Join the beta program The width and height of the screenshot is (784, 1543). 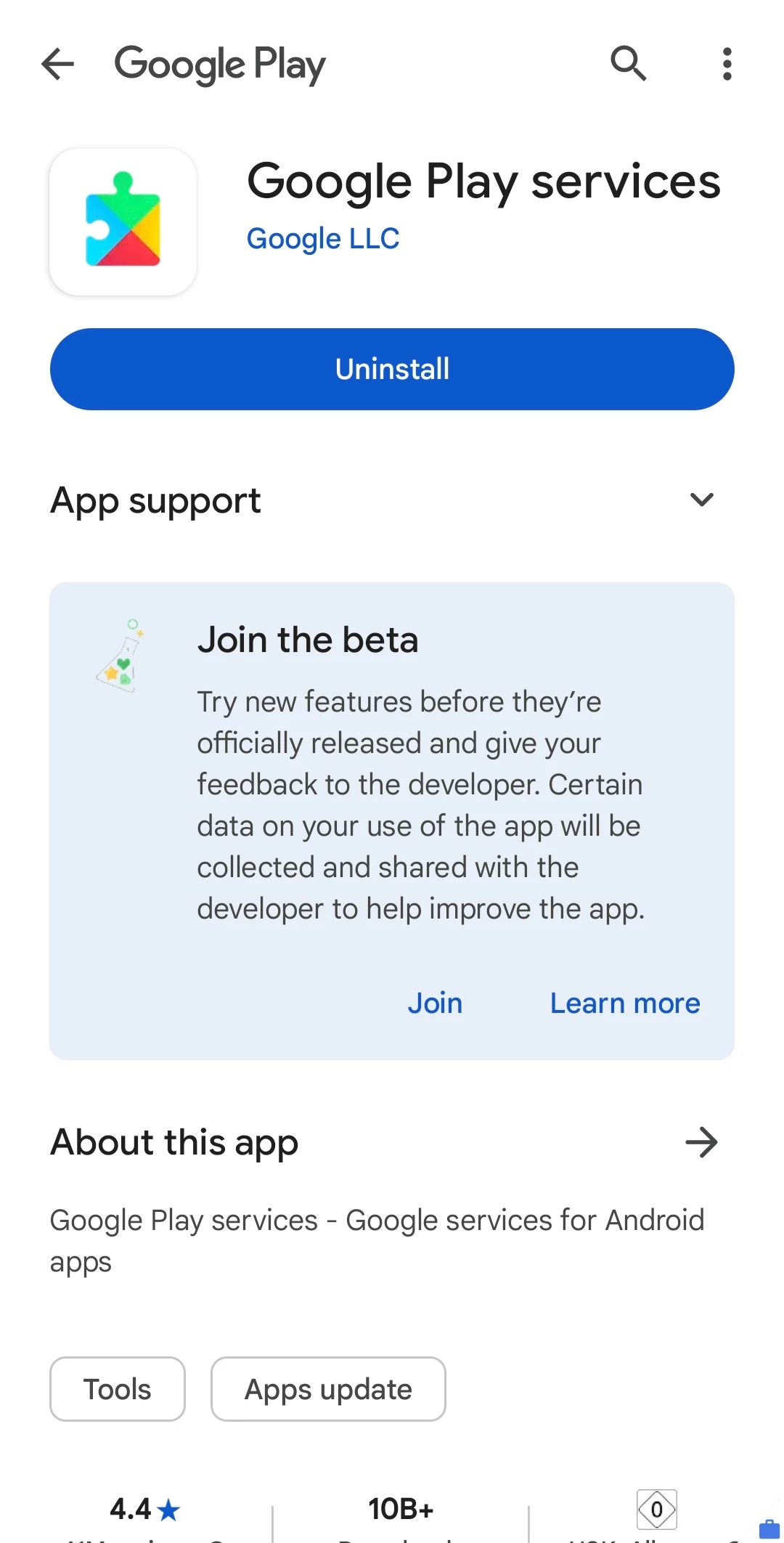pos(435,1003)
